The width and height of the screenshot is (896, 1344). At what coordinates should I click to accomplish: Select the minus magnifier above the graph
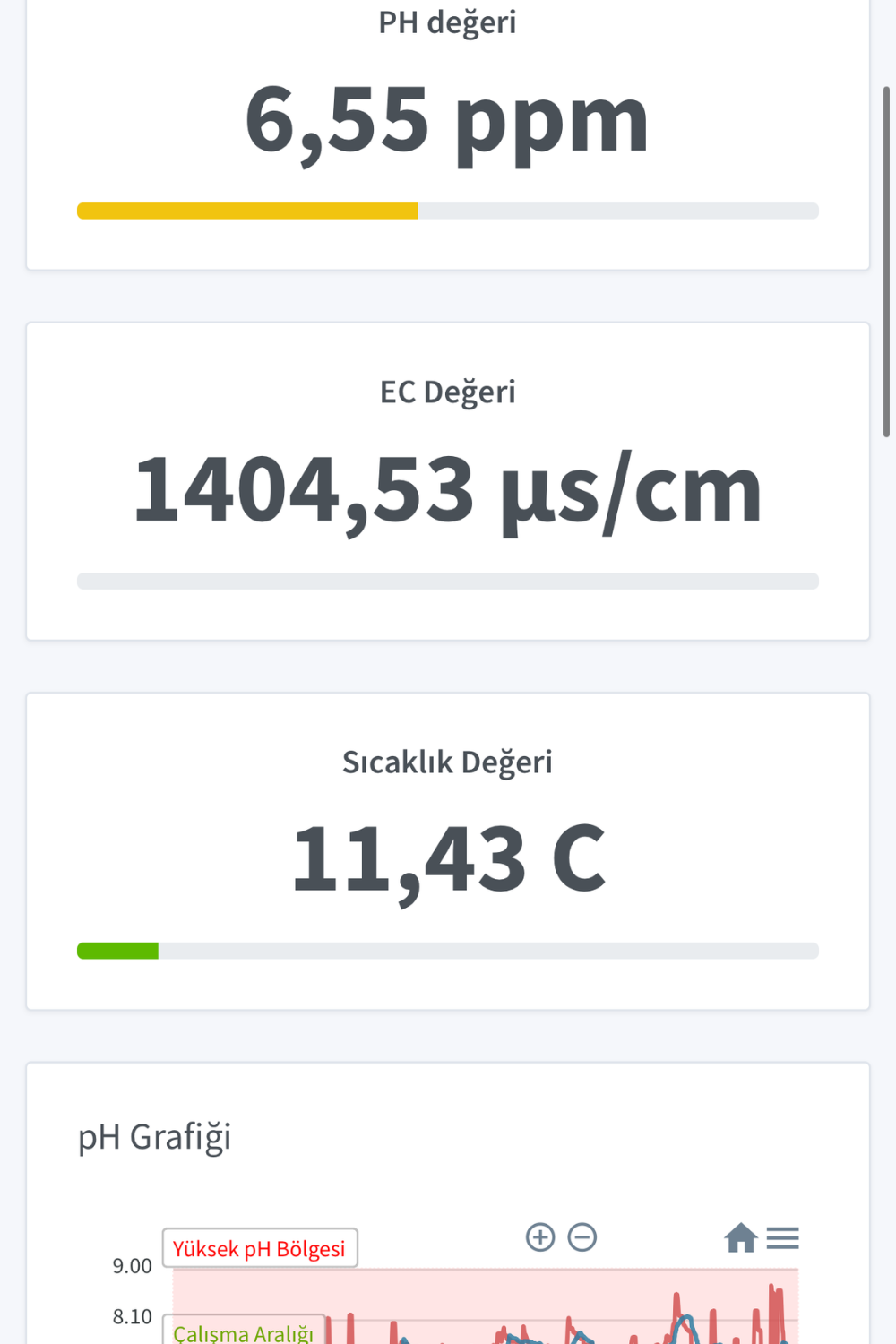(582, 1236)
